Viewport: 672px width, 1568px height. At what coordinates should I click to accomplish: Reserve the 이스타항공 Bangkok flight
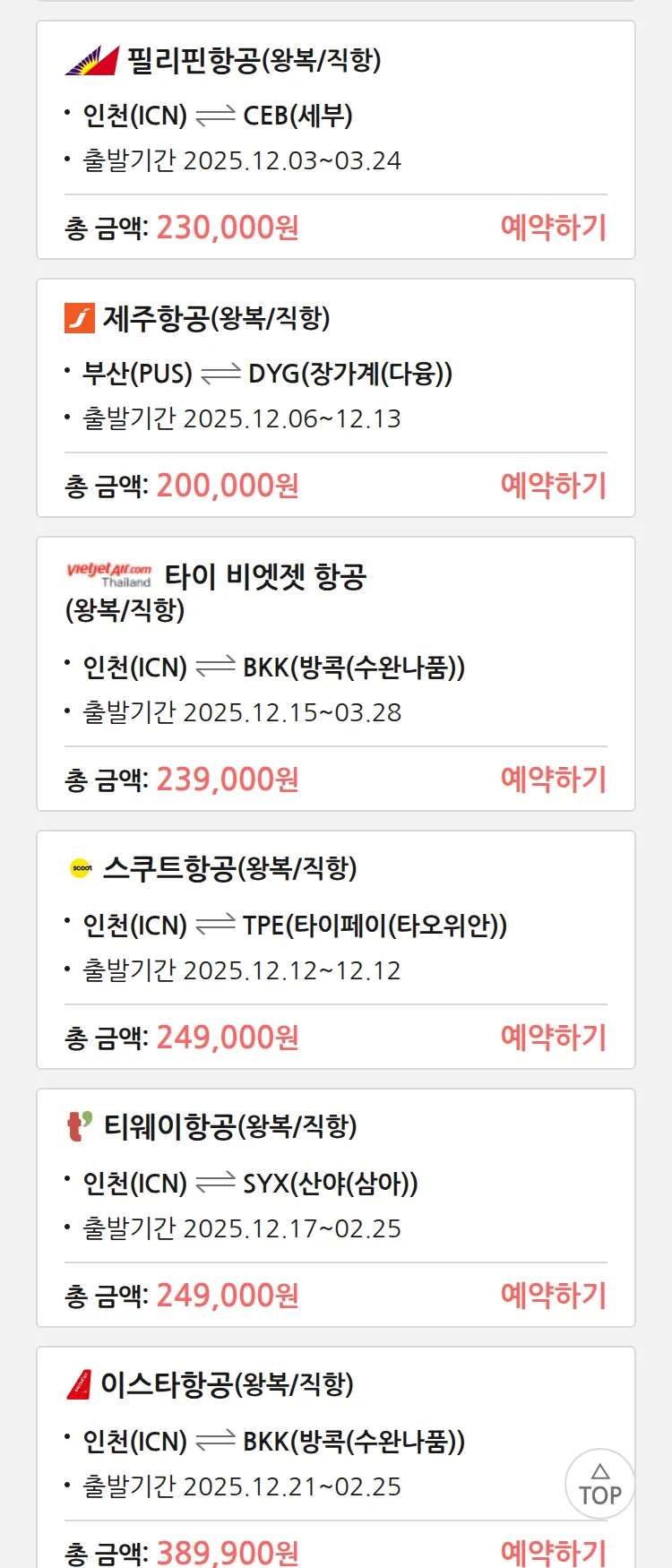pos(553,1552)
